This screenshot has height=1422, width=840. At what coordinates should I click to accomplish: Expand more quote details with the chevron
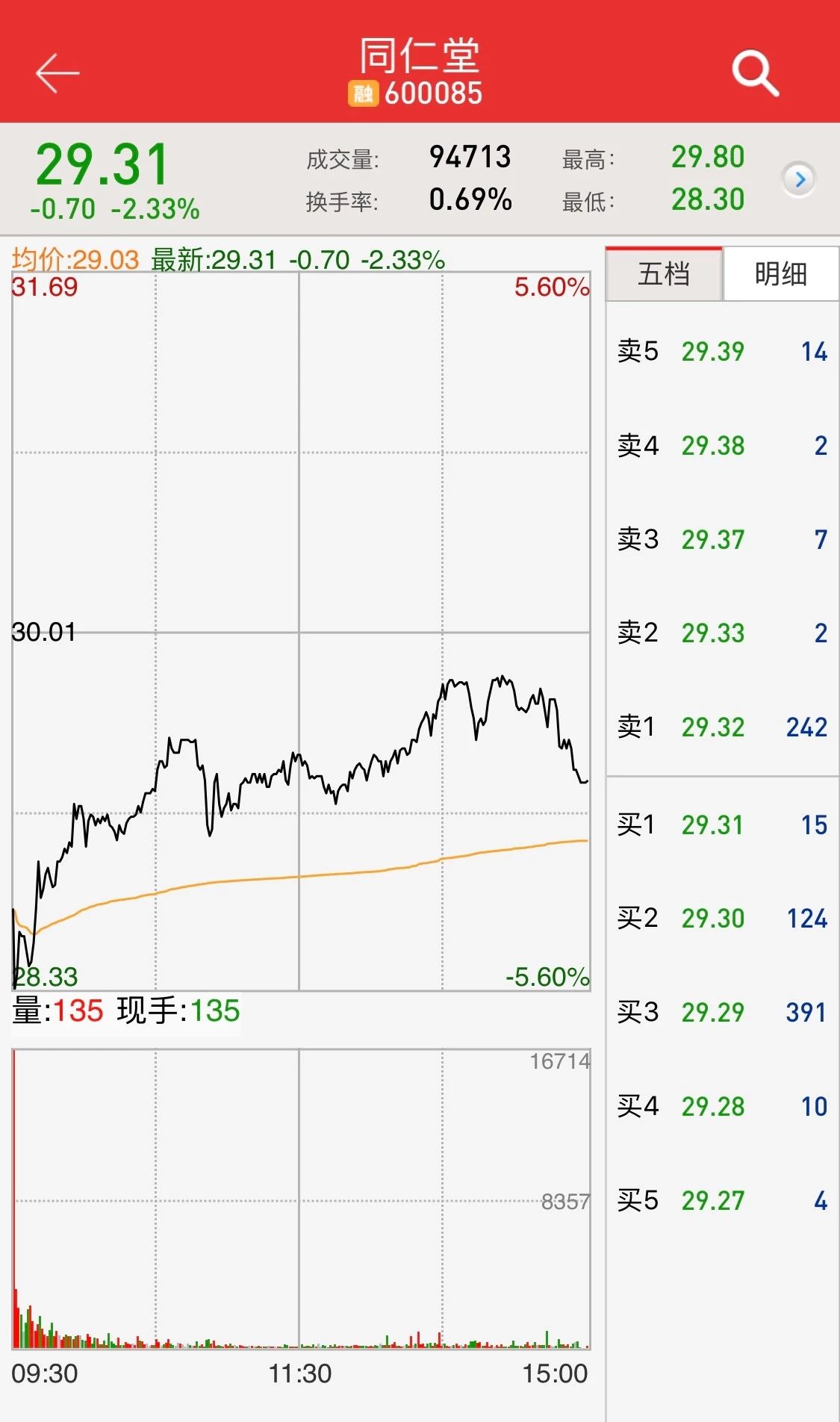coord(799,179)
